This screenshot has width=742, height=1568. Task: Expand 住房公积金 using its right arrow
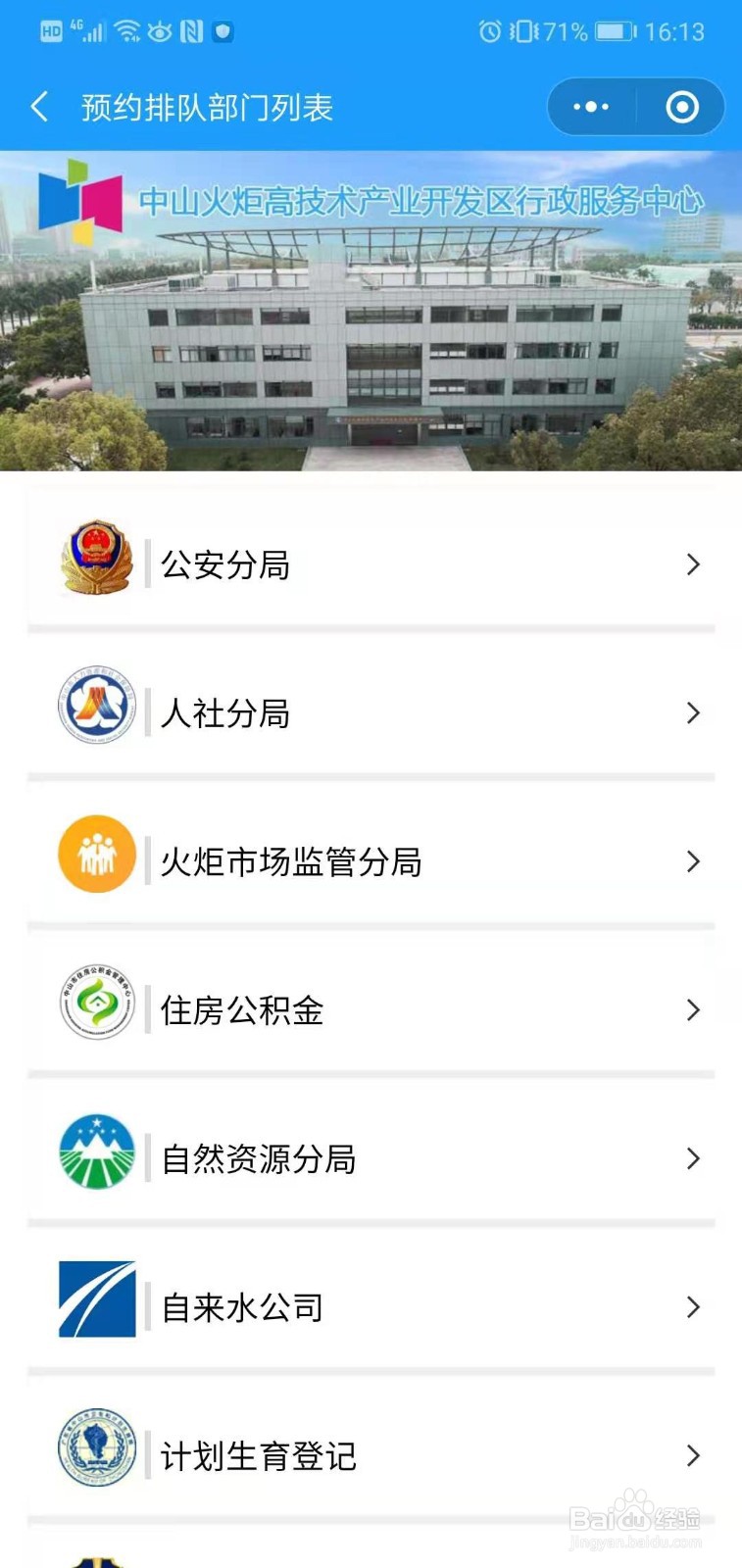pos(693,1009)
